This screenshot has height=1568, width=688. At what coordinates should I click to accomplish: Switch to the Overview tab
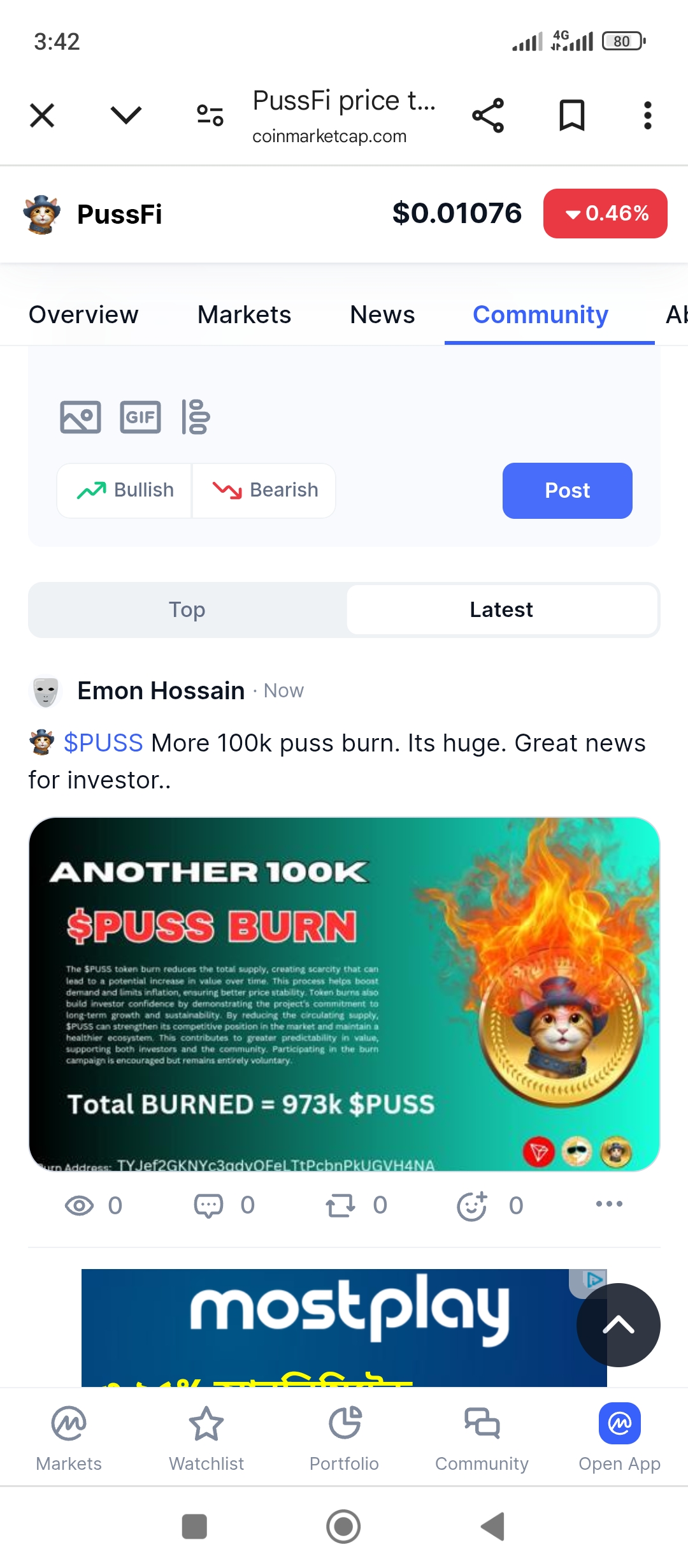(83, 314)
